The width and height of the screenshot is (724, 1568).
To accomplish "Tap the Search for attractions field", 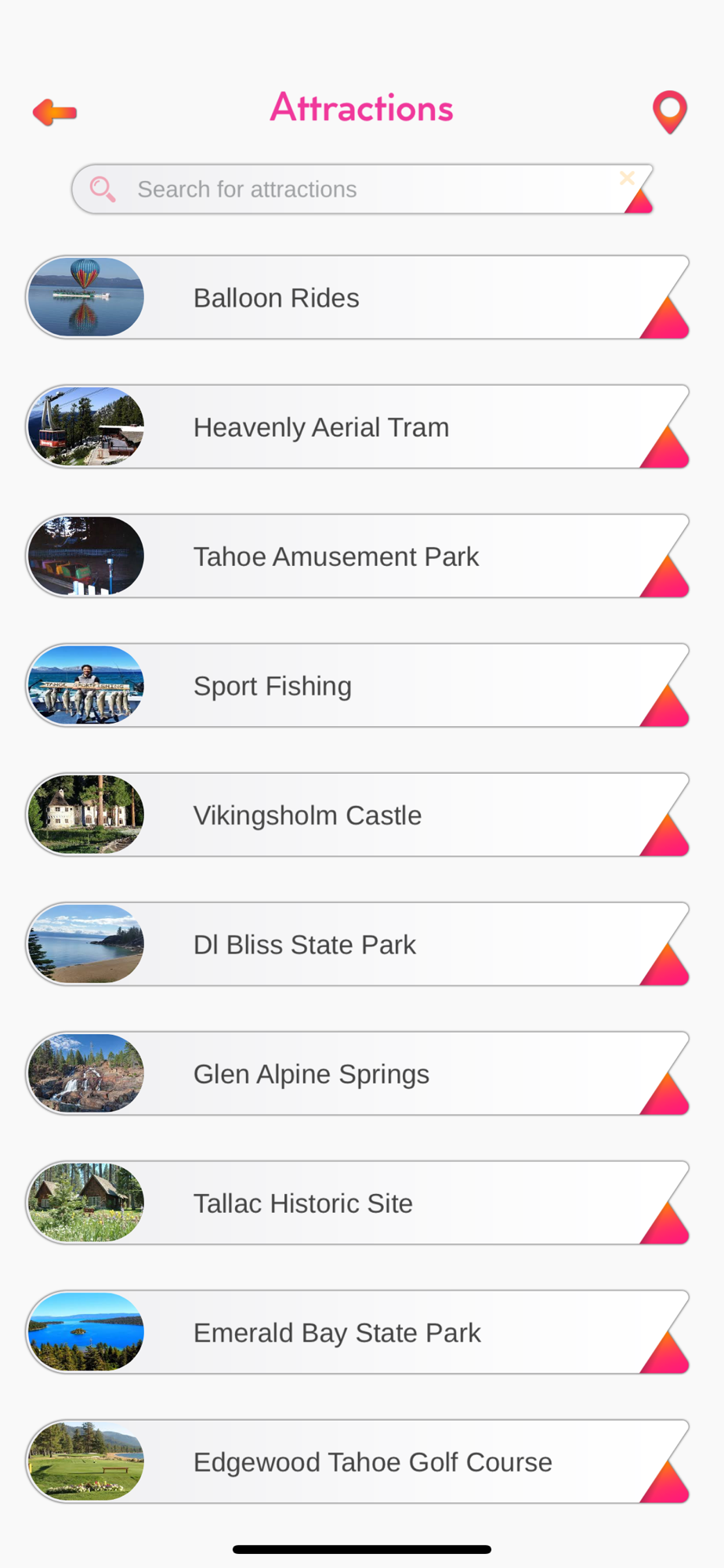I will pyautogui.click(x=362, y=189).
